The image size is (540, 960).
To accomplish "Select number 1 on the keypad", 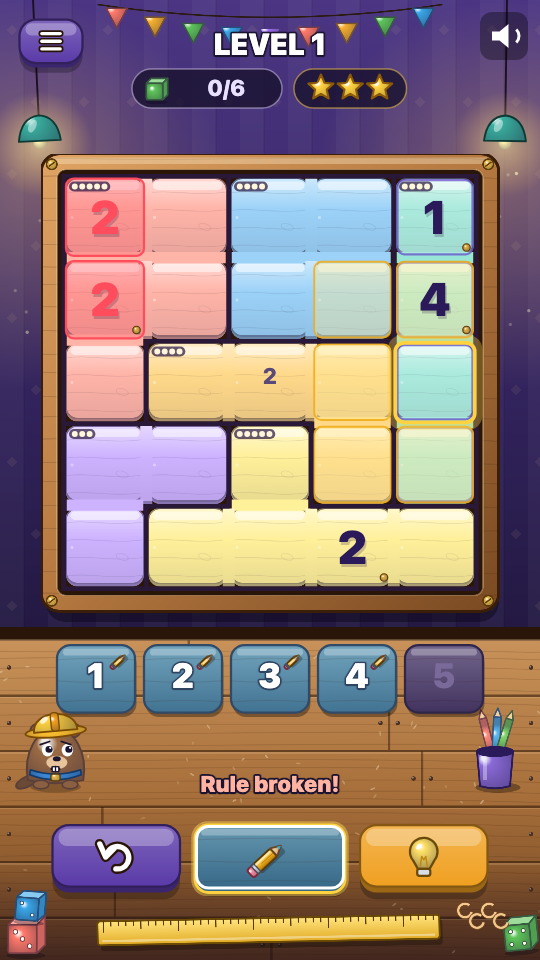I will click(96, 678).
